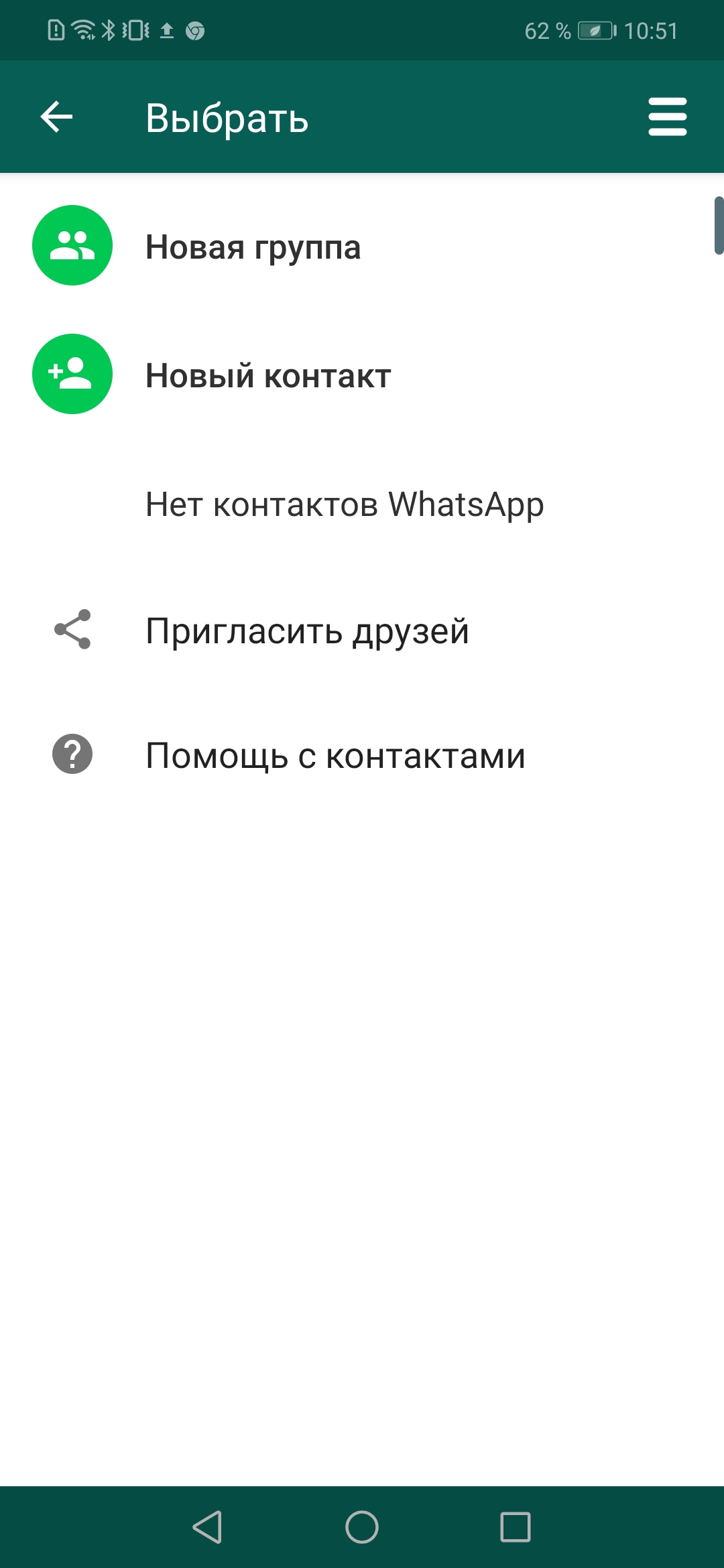
Task: Add a contact via Новый контакт
Action: 362,374
